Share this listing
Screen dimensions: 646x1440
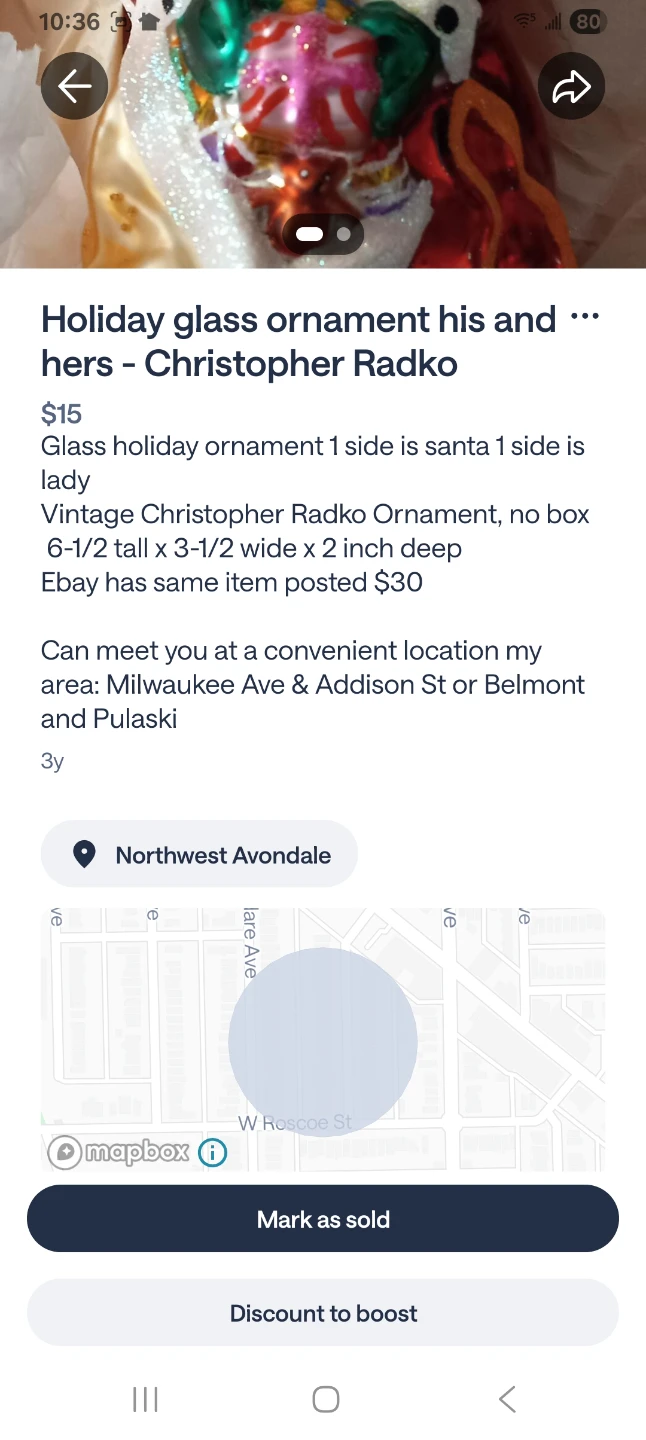[x=571, y=87]
